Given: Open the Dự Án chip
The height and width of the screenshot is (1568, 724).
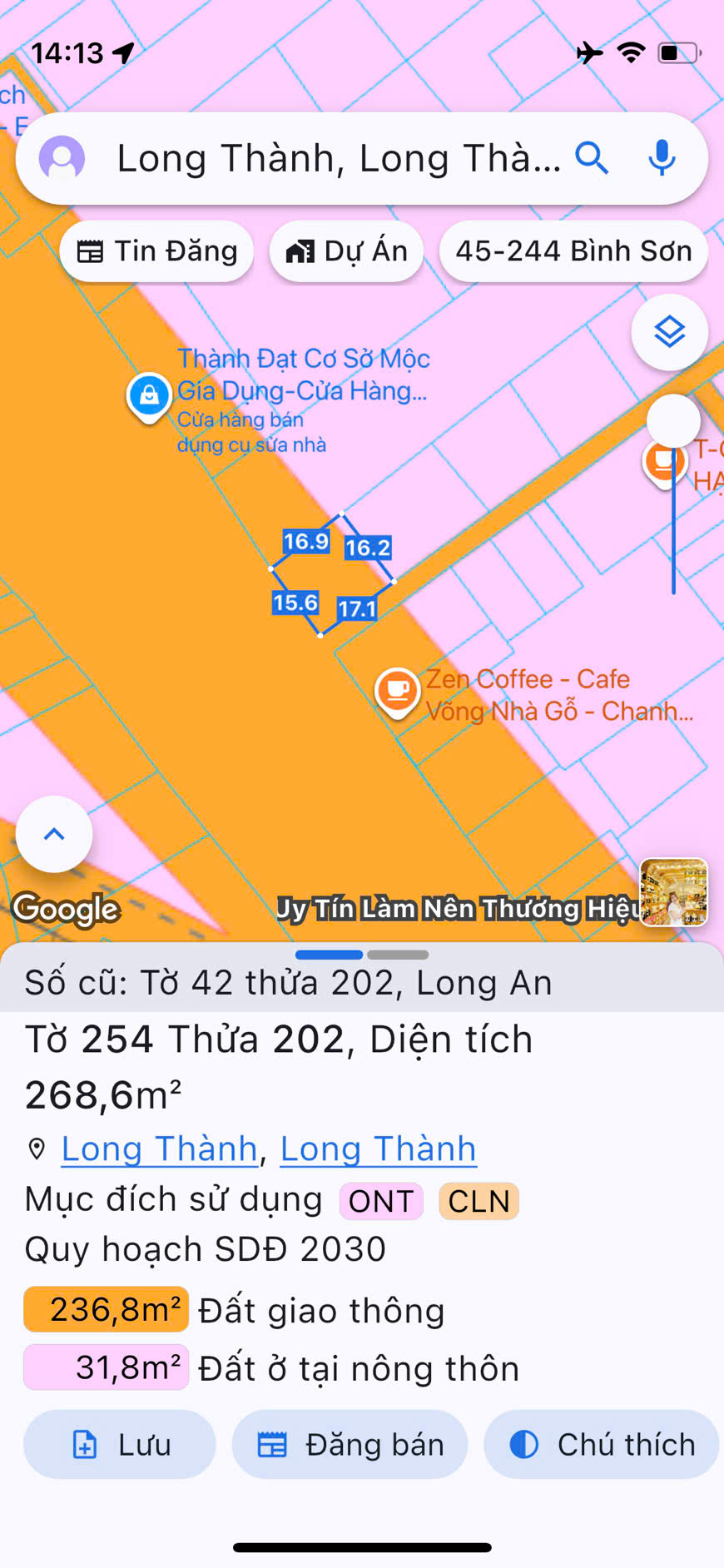Looking at the screenshot, I should click(x=346, y=251).
